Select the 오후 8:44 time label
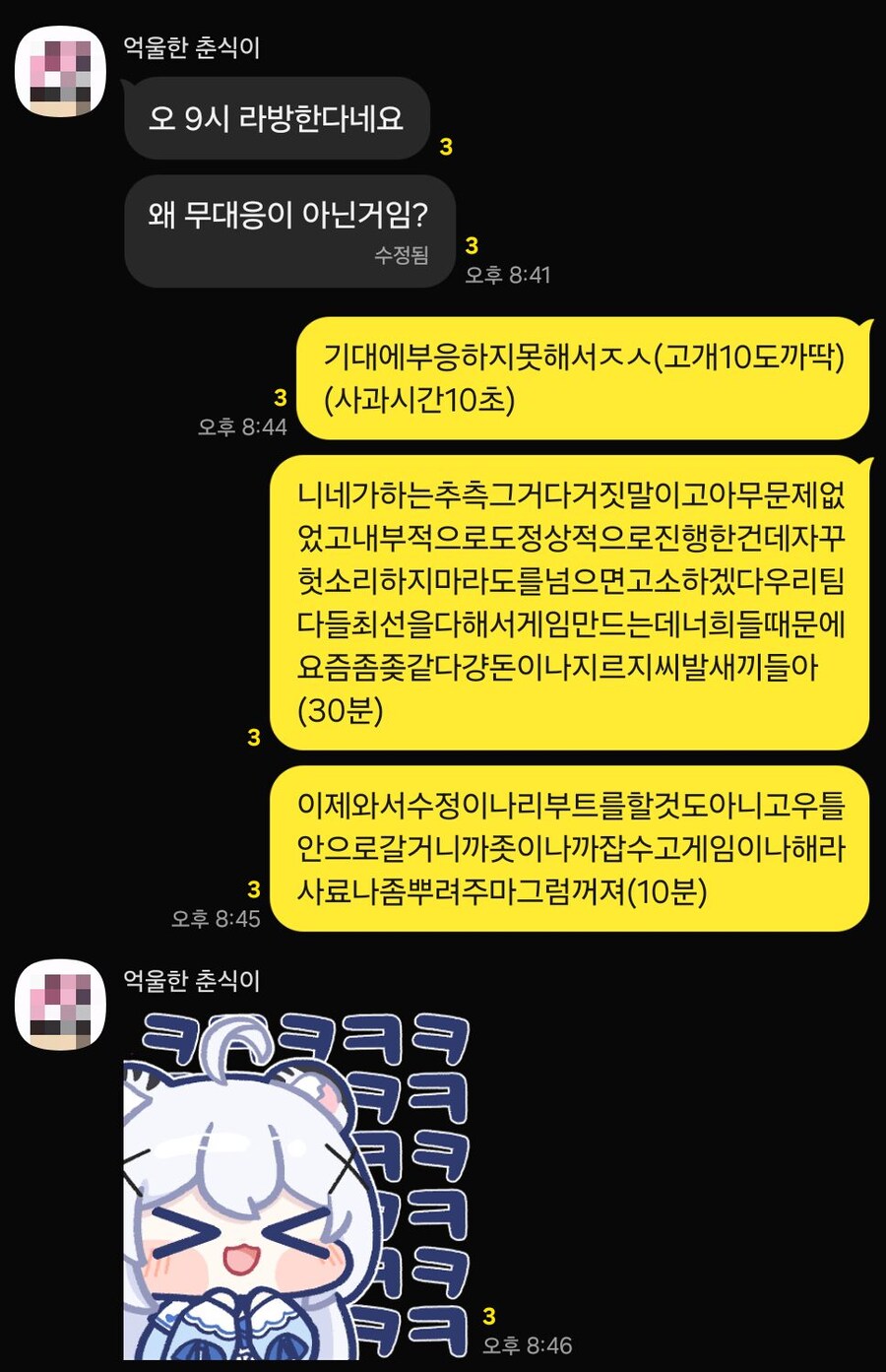This screenshot has width=886, height=1372. coord(241,427)
